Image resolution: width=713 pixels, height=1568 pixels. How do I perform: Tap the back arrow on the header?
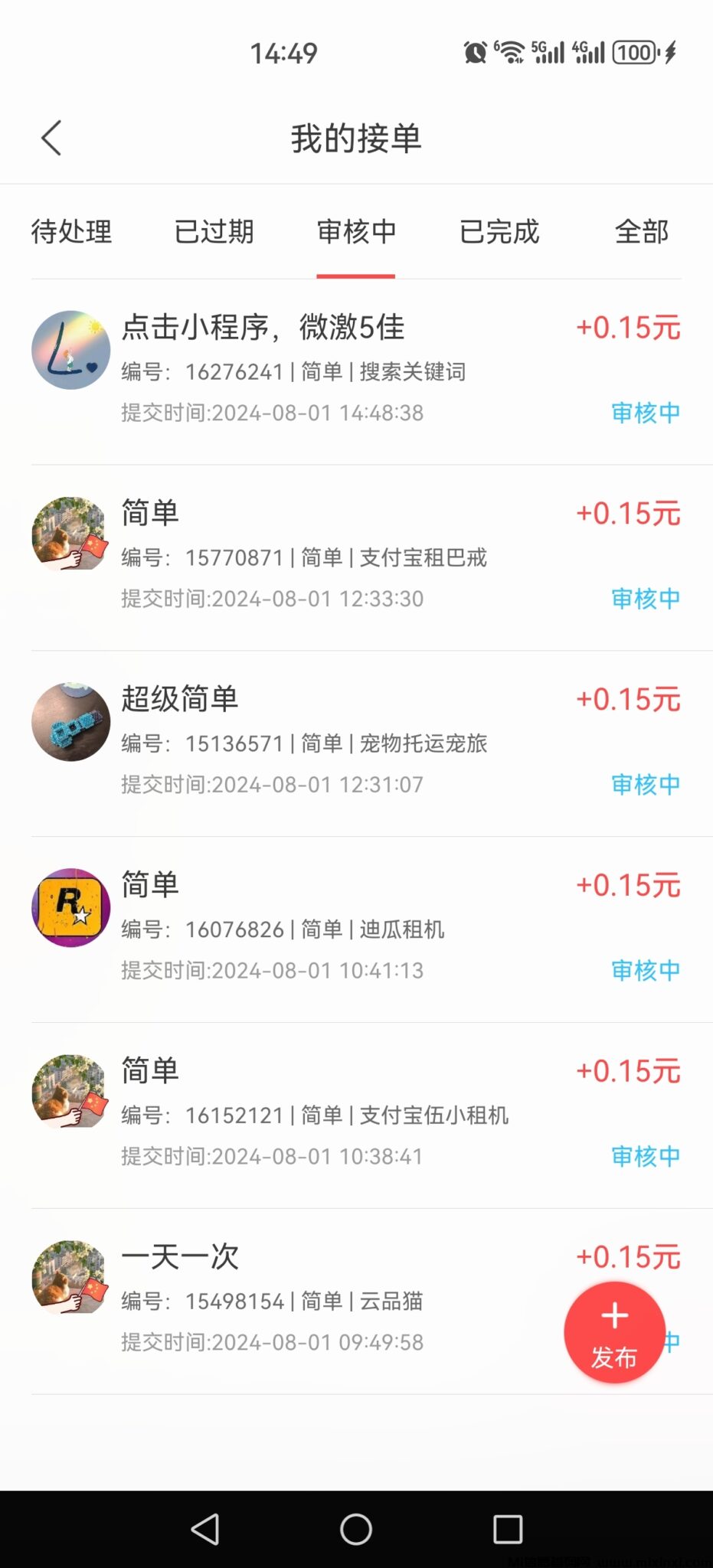[51, 138]
